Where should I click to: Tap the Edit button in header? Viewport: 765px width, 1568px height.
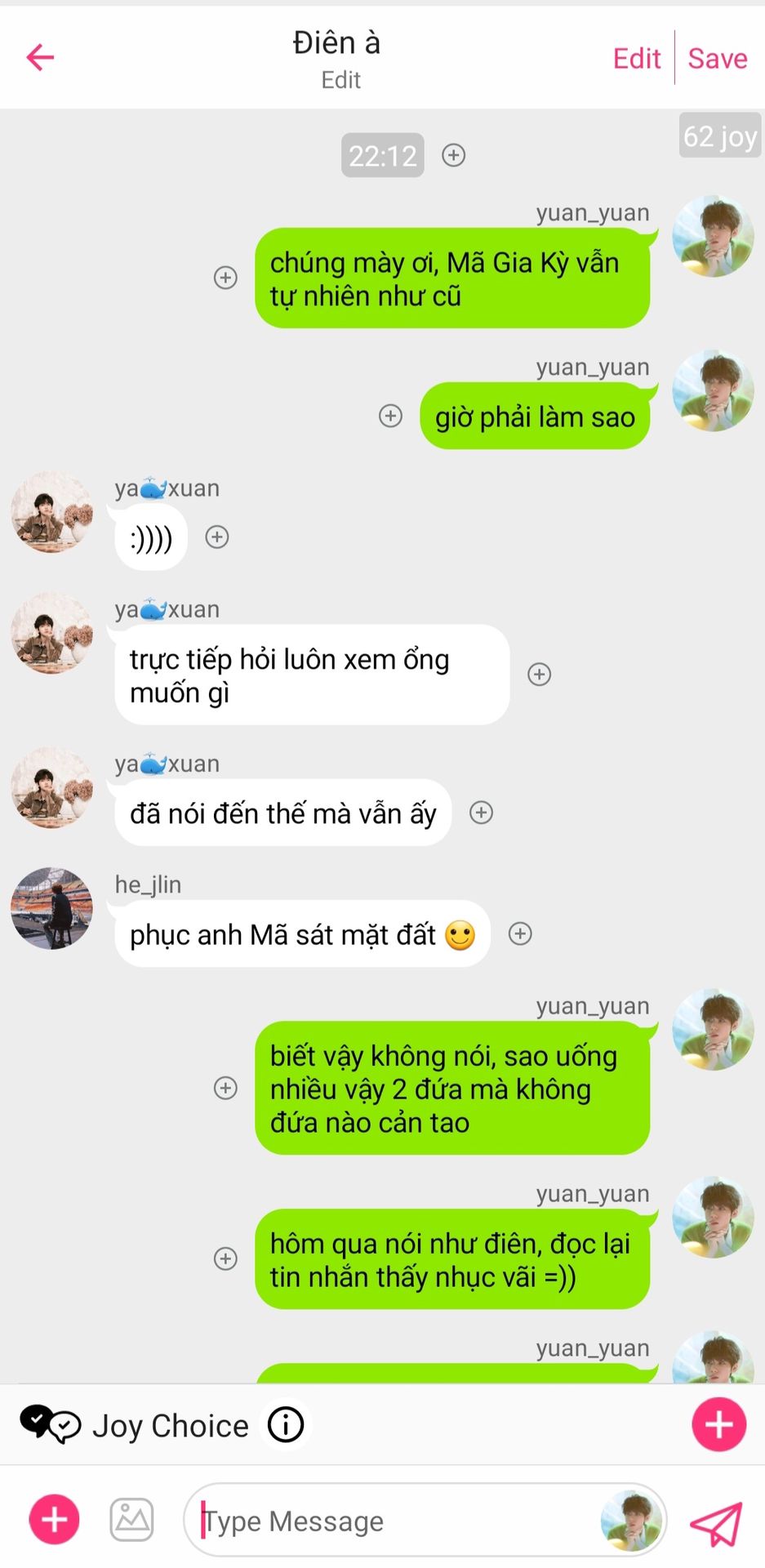(x=636, y=59)
